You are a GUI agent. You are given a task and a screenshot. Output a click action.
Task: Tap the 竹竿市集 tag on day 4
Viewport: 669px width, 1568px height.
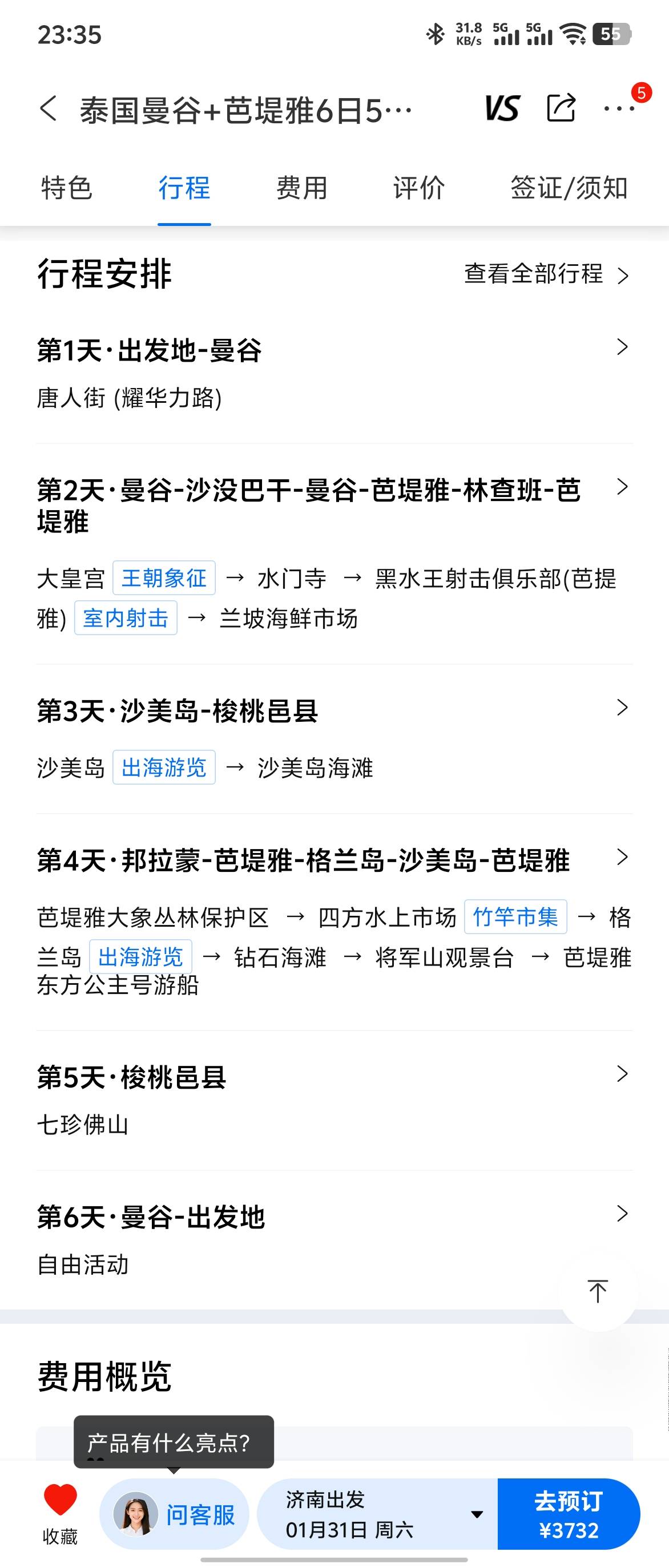tap(515, 918)
